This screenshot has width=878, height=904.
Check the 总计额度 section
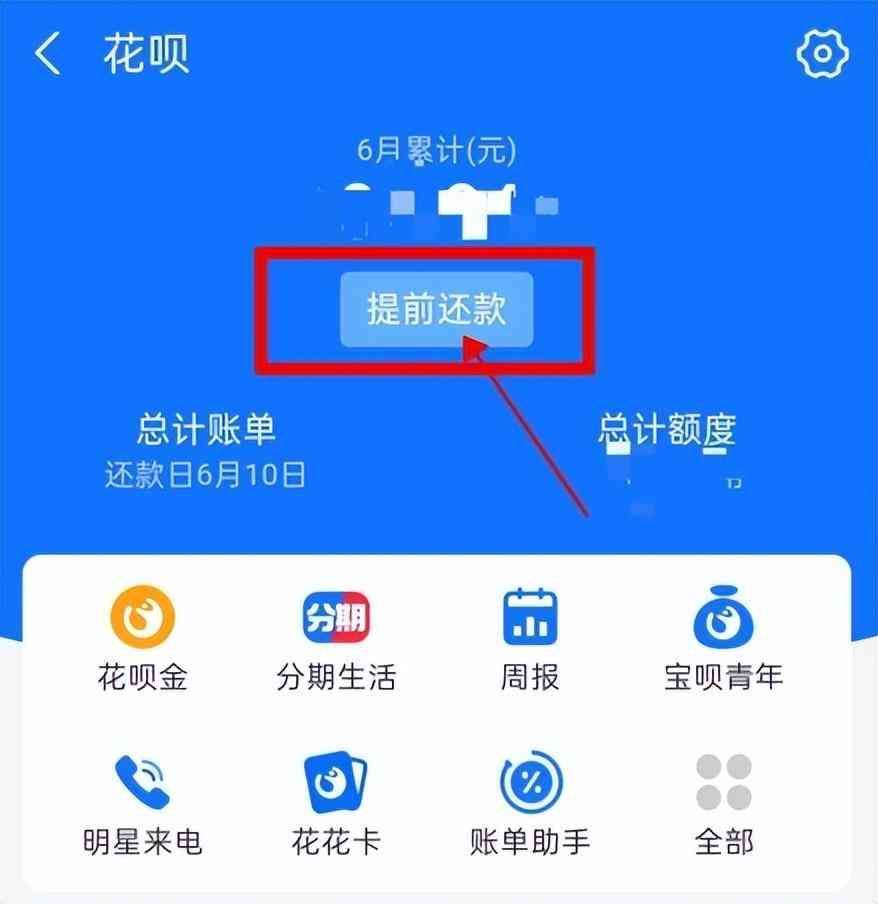click(667, 430)
